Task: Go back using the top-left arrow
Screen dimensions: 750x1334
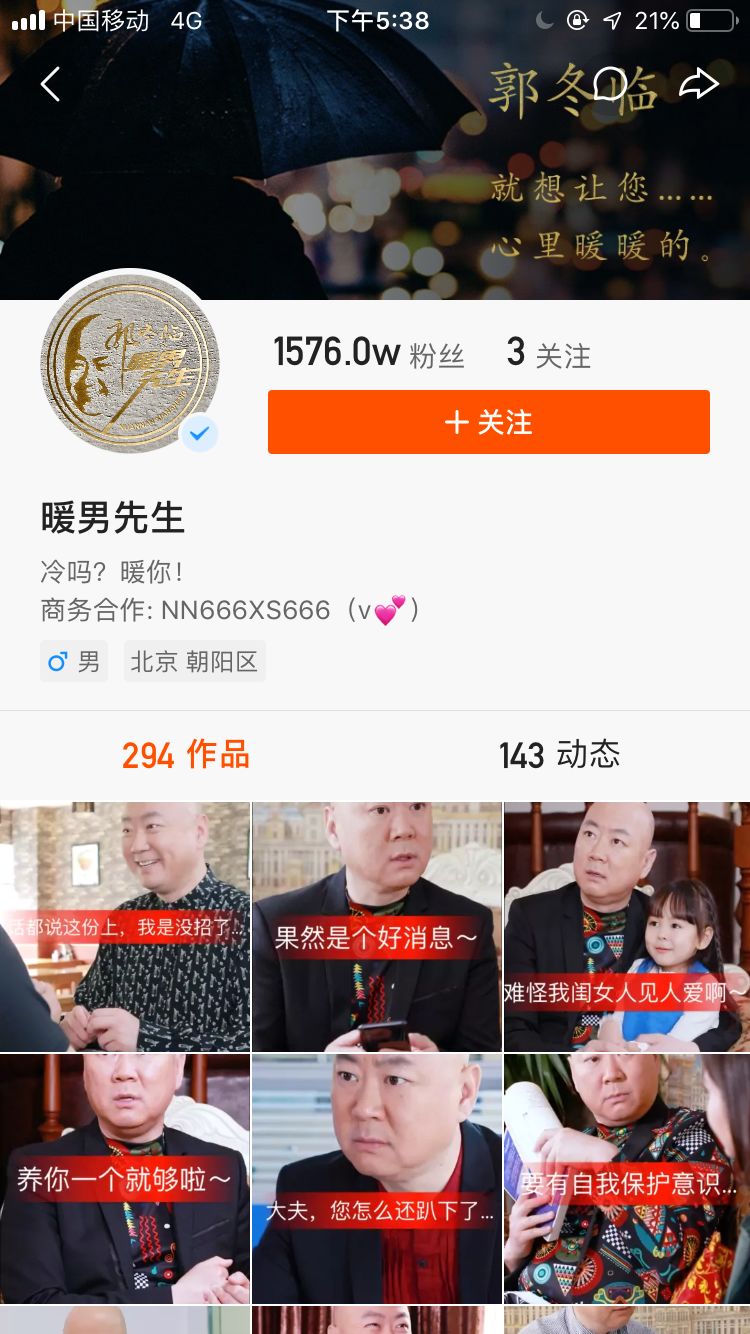Action: (x=50, y=85)
